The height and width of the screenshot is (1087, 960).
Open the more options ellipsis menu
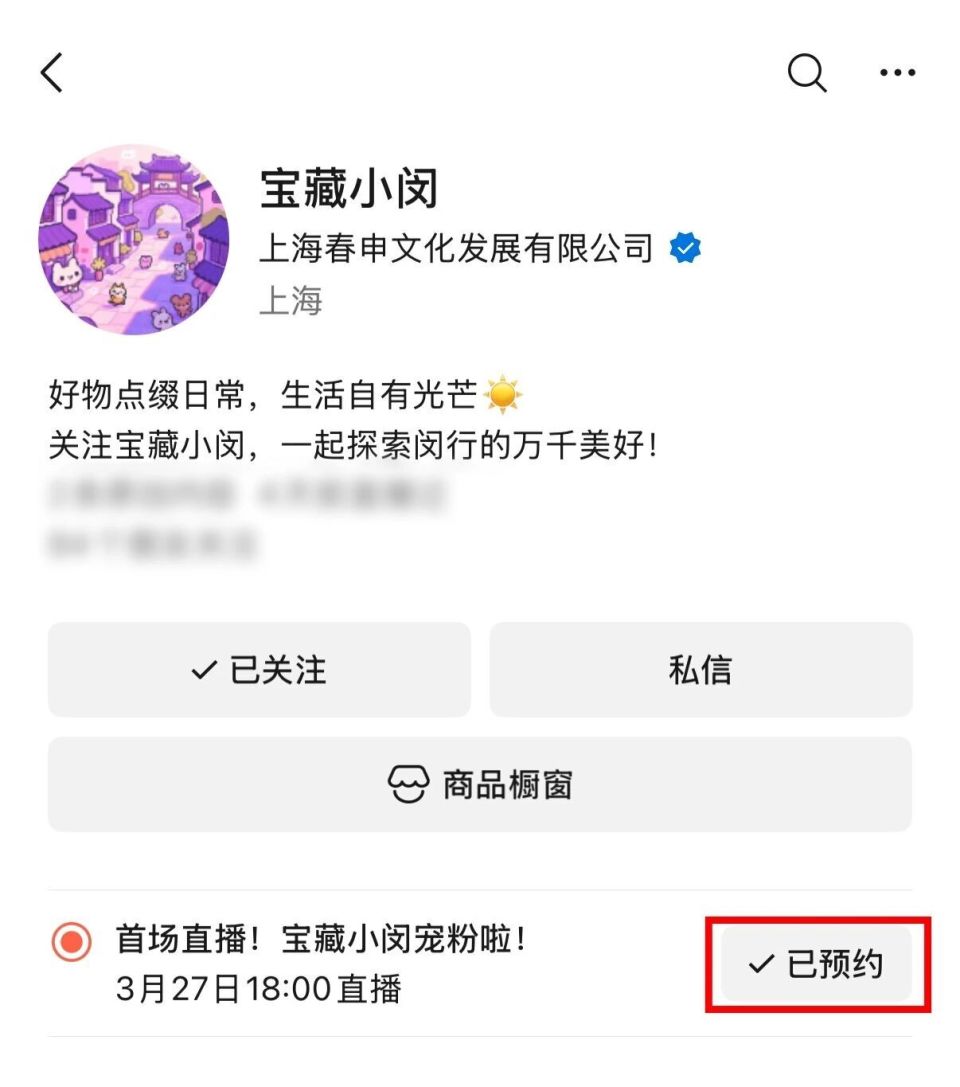point(897,72)
